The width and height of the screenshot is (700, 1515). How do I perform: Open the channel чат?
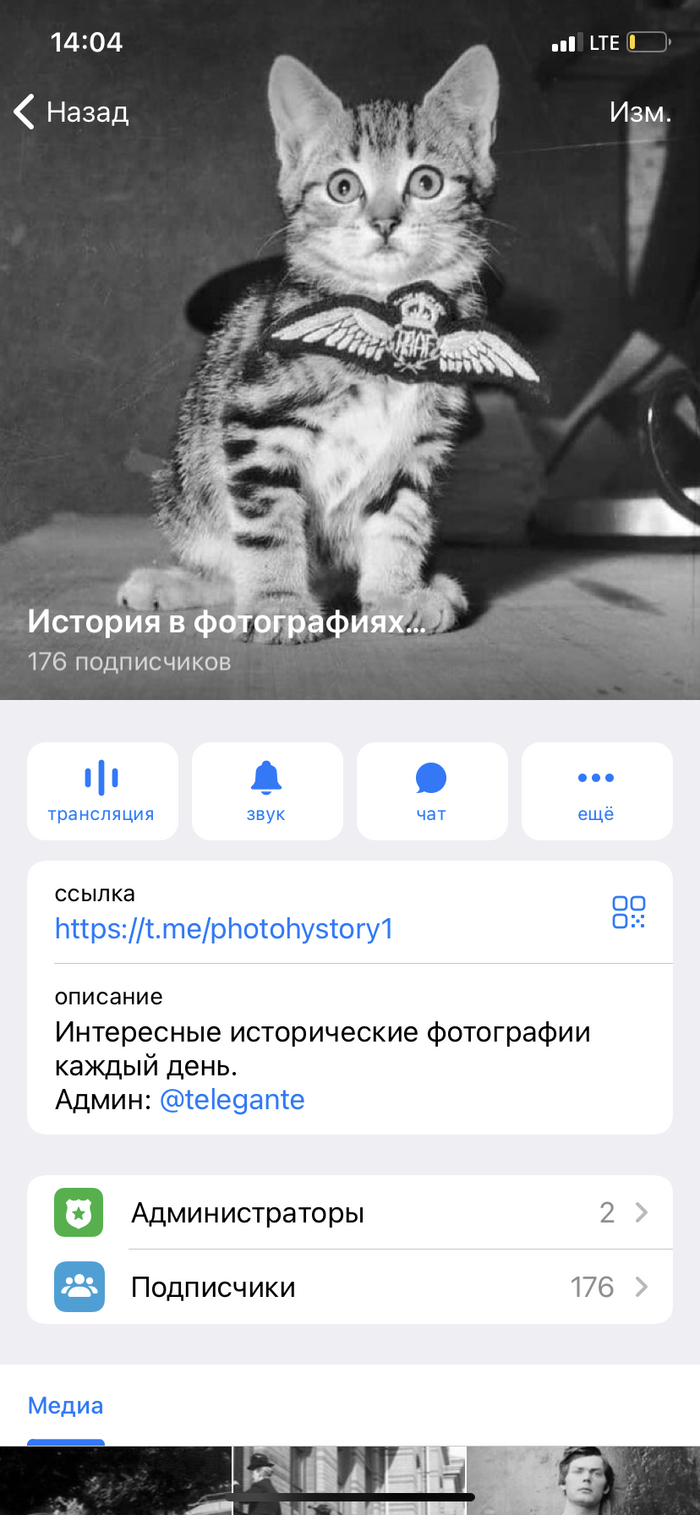[432, 791]
